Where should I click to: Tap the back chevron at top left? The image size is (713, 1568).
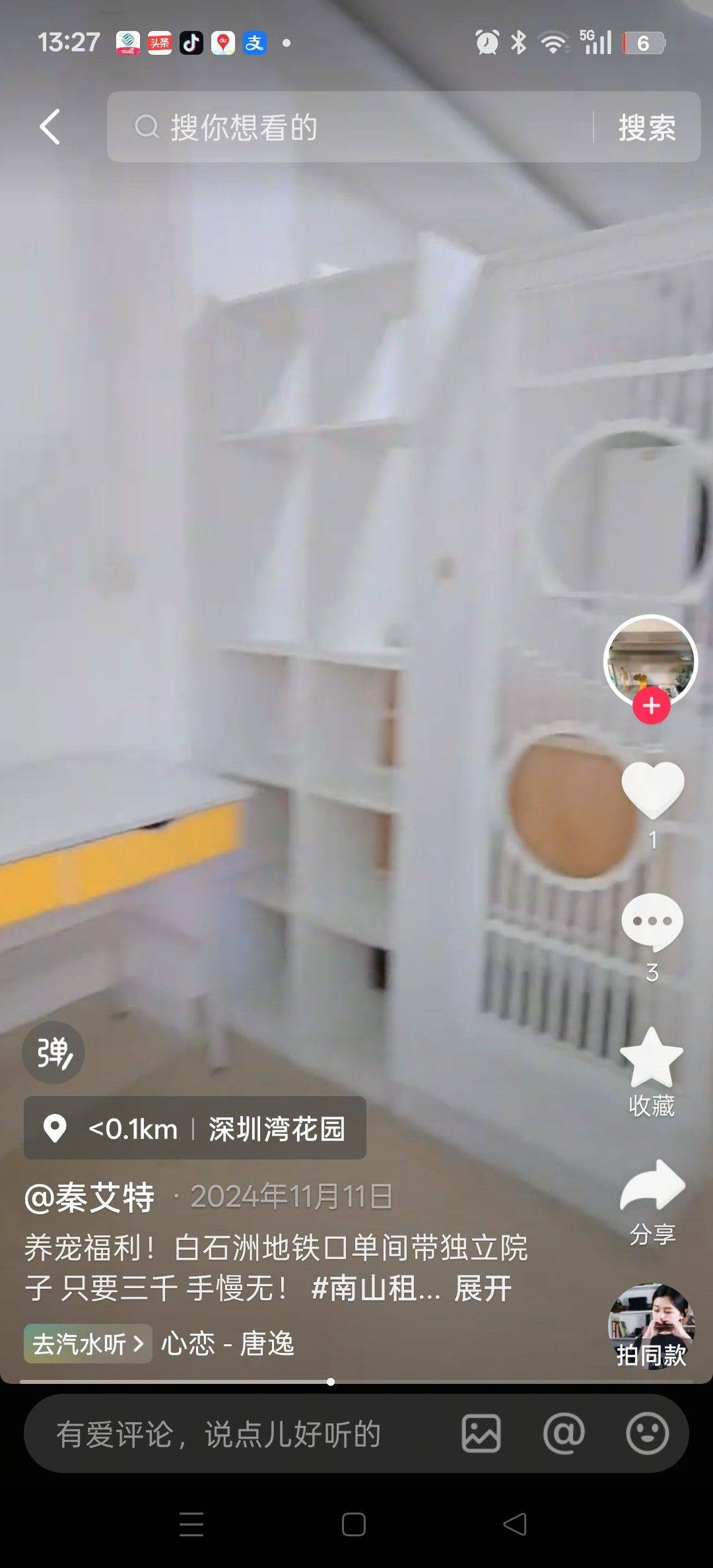click(48, 127)
